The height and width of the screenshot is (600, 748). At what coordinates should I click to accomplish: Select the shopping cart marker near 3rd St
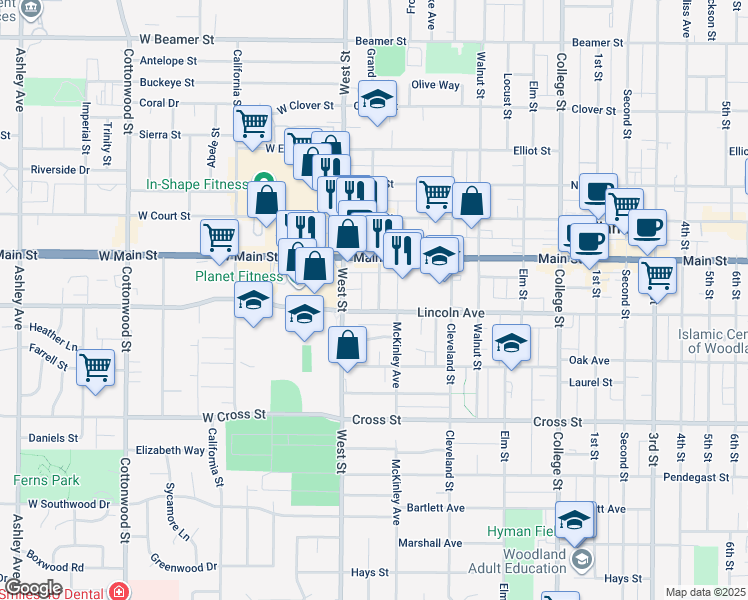[x=658, y=275]
